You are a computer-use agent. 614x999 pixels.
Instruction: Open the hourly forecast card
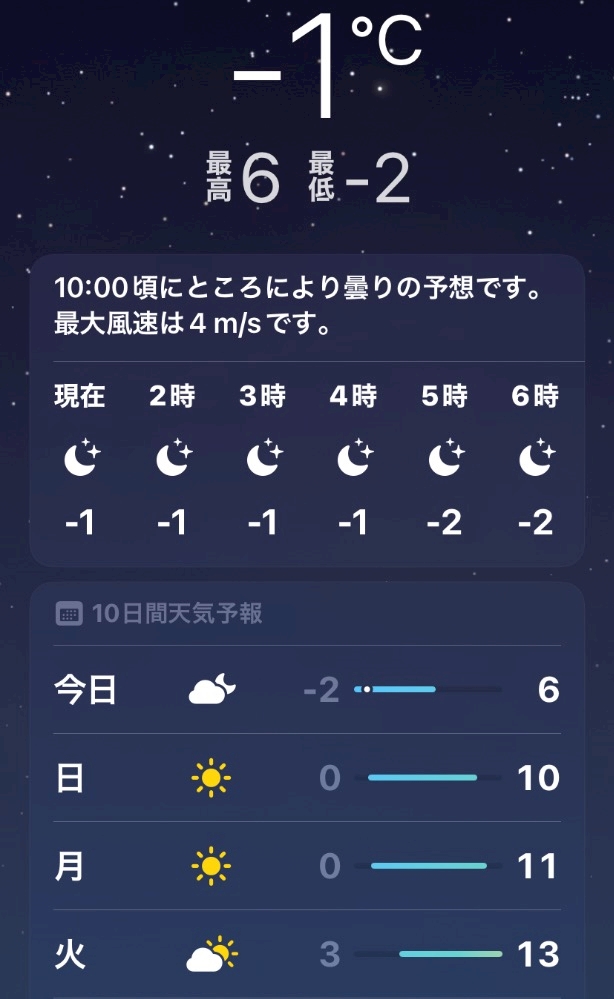307,410
